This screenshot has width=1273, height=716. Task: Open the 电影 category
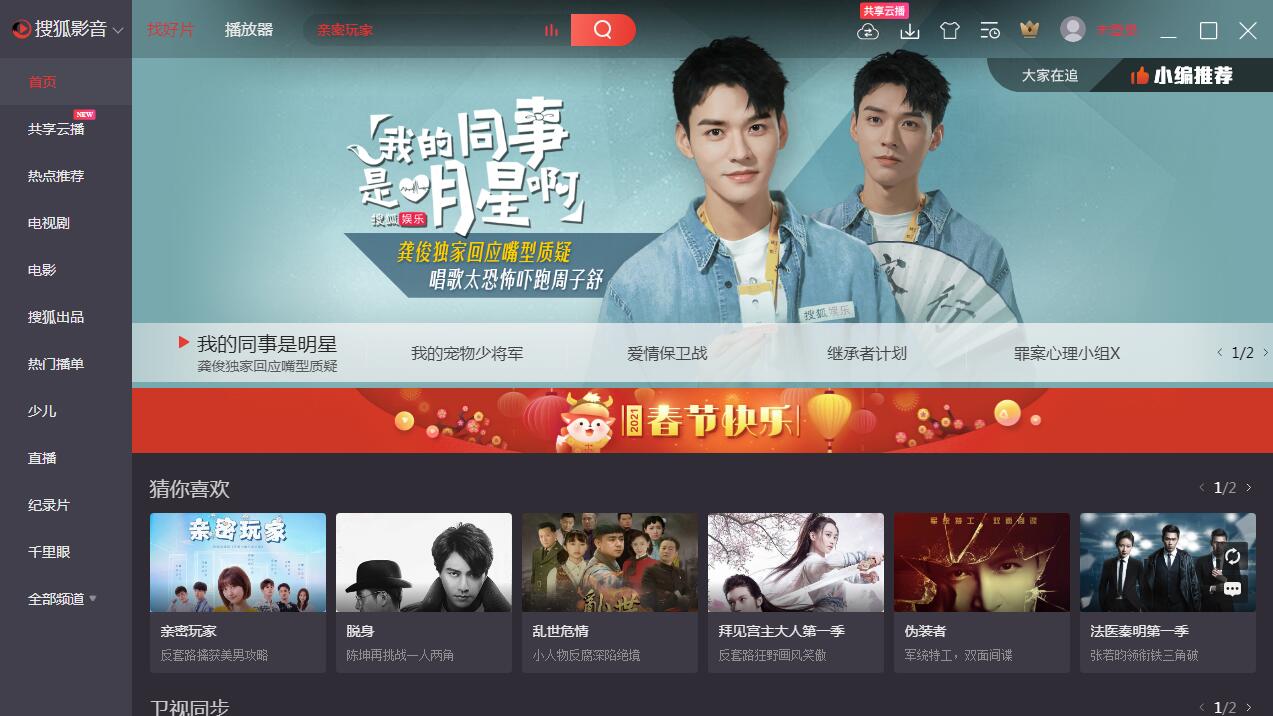pyautogui.click(x=42, y=270)
